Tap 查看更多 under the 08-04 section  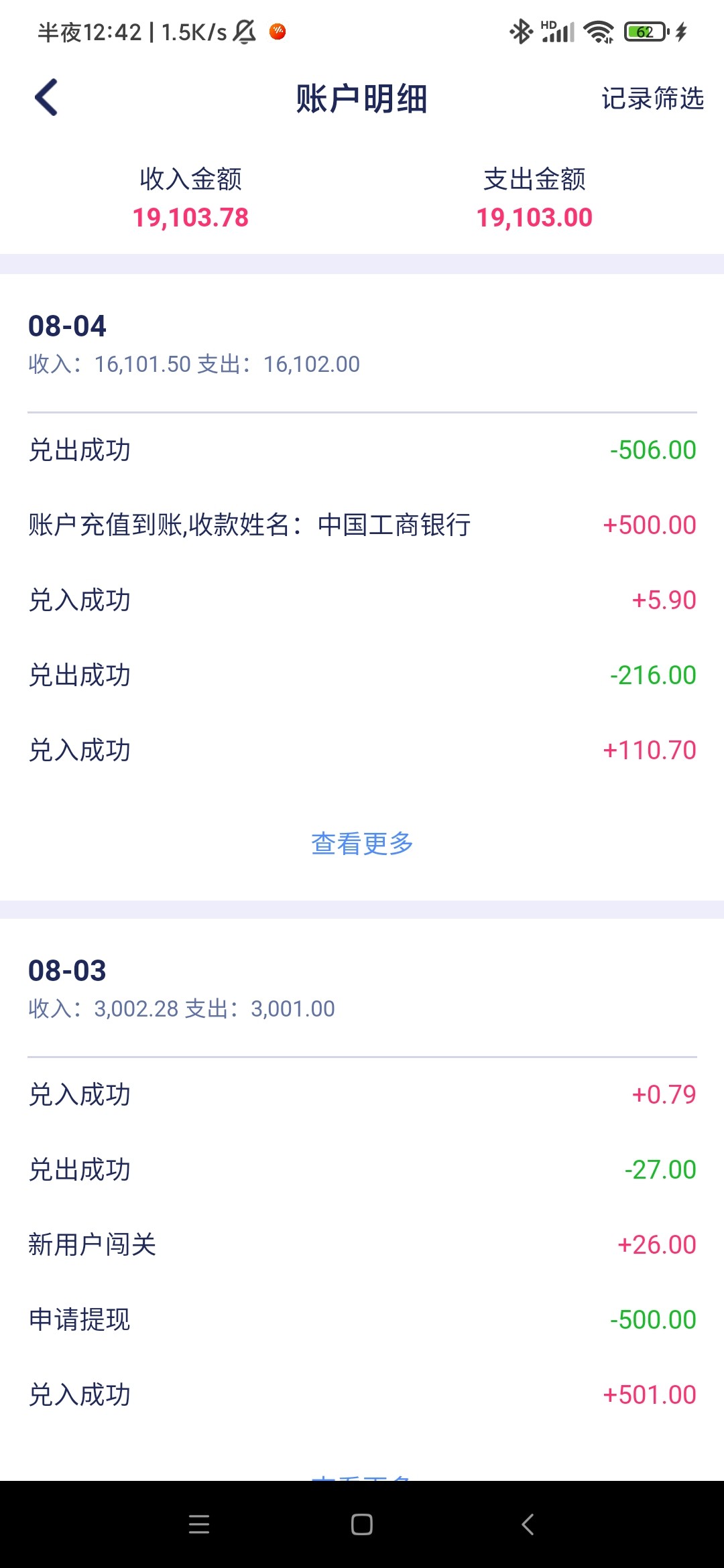click(362, 844)
